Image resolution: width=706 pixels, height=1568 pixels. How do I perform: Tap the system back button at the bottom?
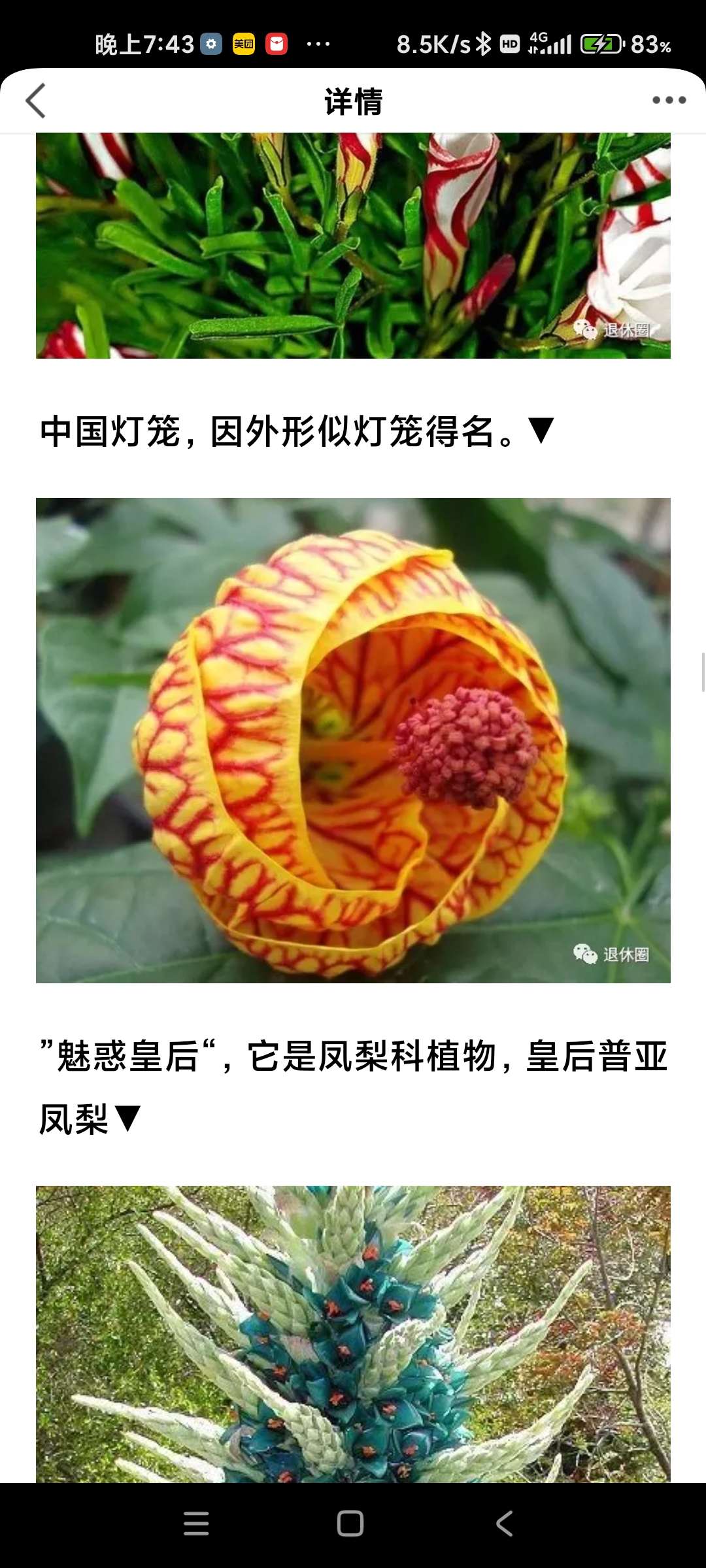[x=504, y=1524]
